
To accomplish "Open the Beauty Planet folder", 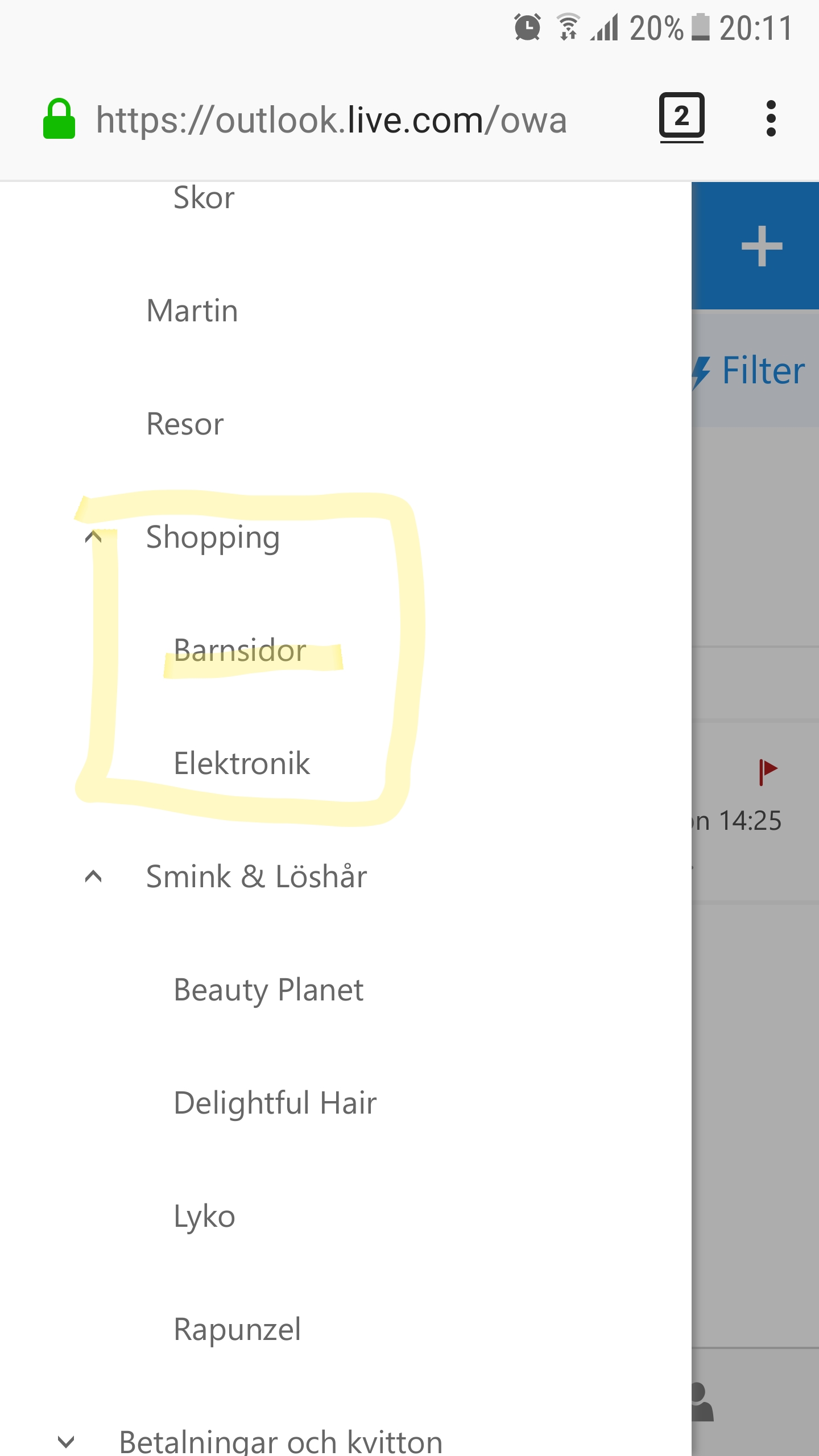I will click(x=268, y=990).
